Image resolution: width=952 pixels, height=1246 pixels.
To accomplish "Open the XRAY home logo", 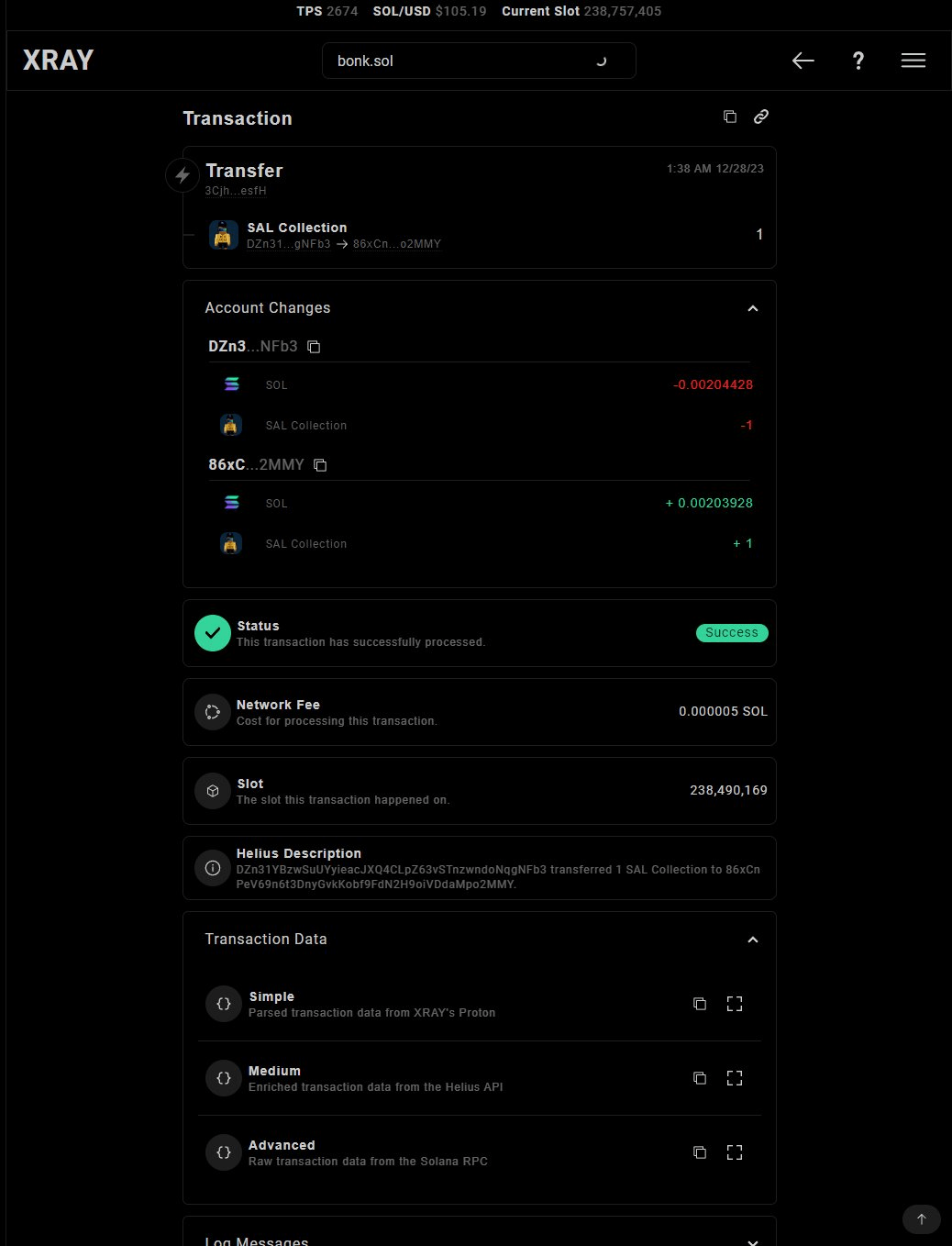I will [x=58, y=61].
